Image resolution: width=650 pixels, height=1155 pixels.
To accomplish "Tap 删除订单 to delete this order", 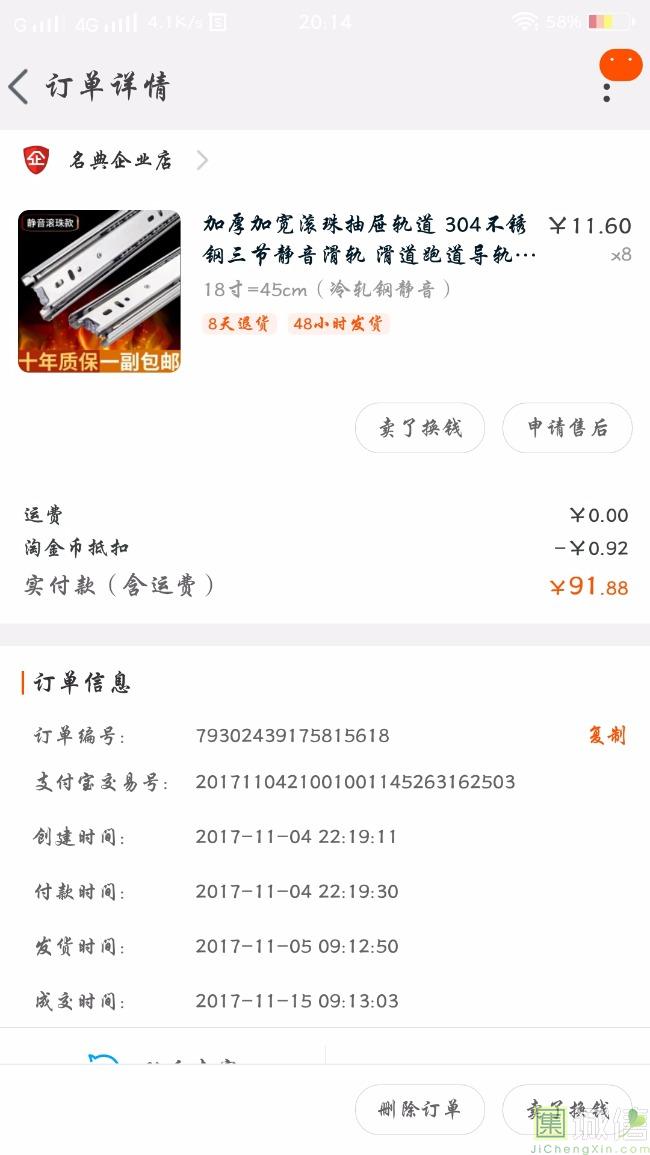I will tap(420, 1109).
